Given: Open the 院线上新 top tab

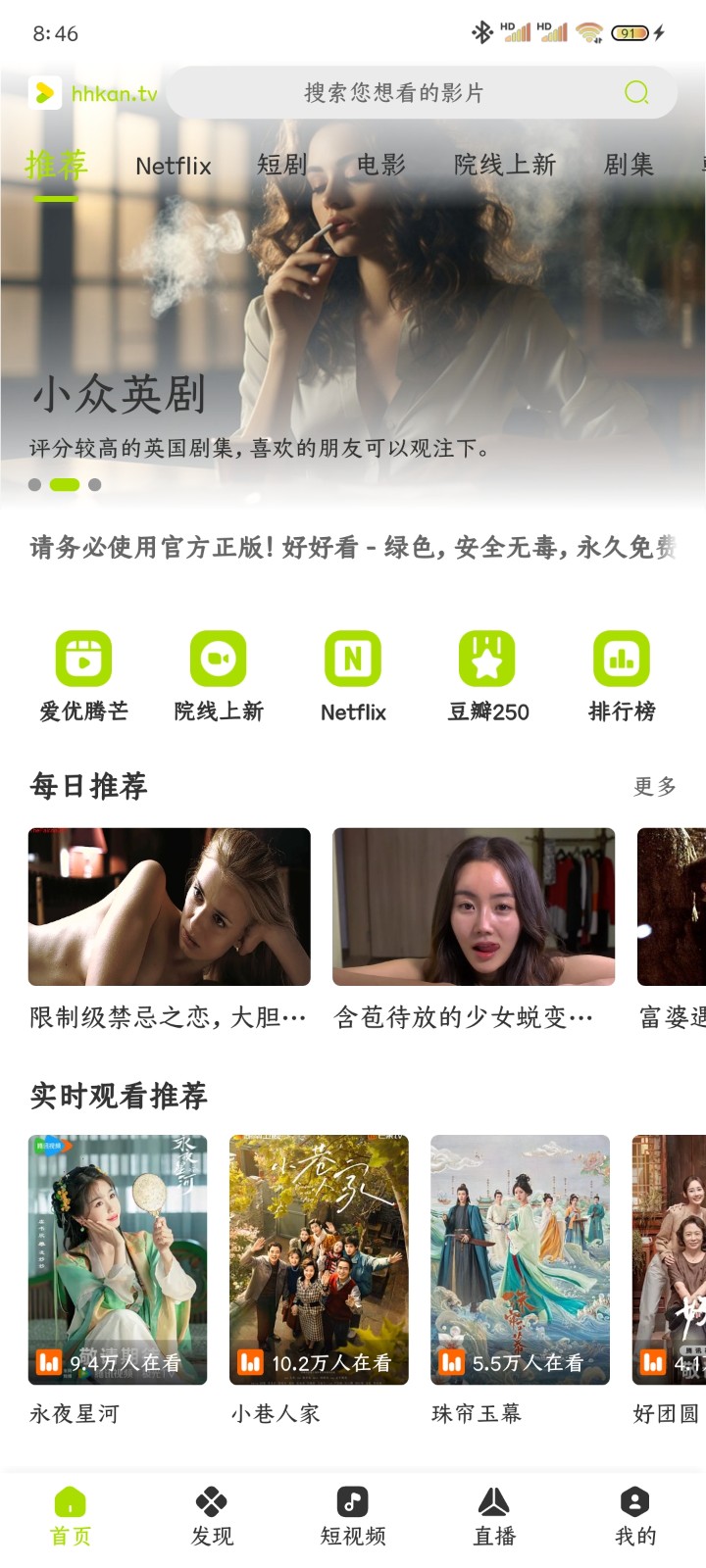Looking at the screenshot, I should 505,165.
